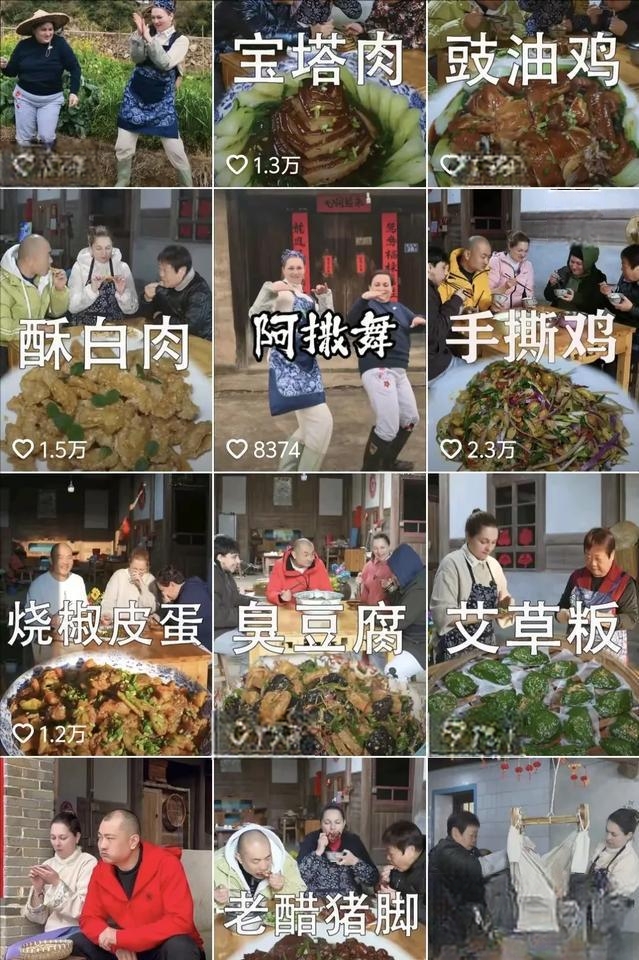Viewport: 639px width, 960px height.
Task: Watch the 老醋猪脚 video
Action: [x=319, y=858]
